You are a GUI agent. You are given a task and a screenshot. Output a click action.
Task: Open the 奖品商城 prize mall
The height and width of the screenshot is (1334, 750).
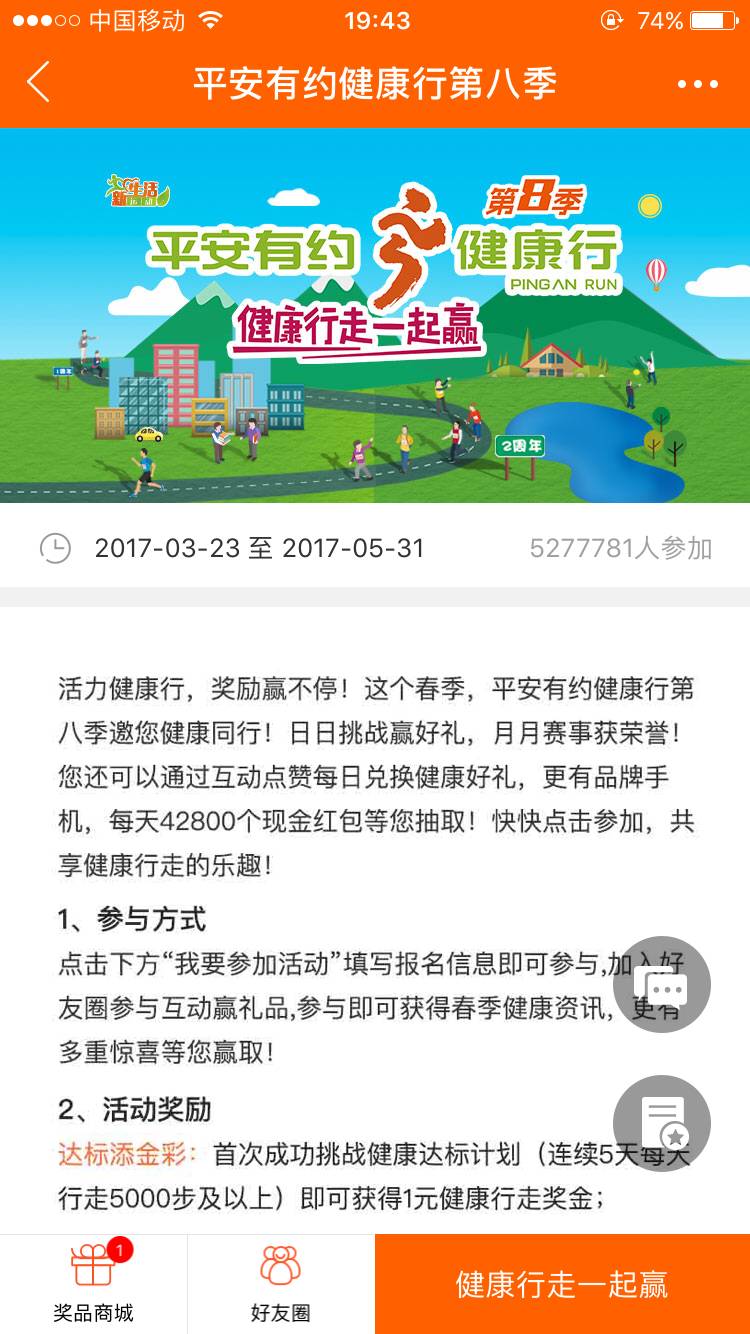(x=93, y=1283)
